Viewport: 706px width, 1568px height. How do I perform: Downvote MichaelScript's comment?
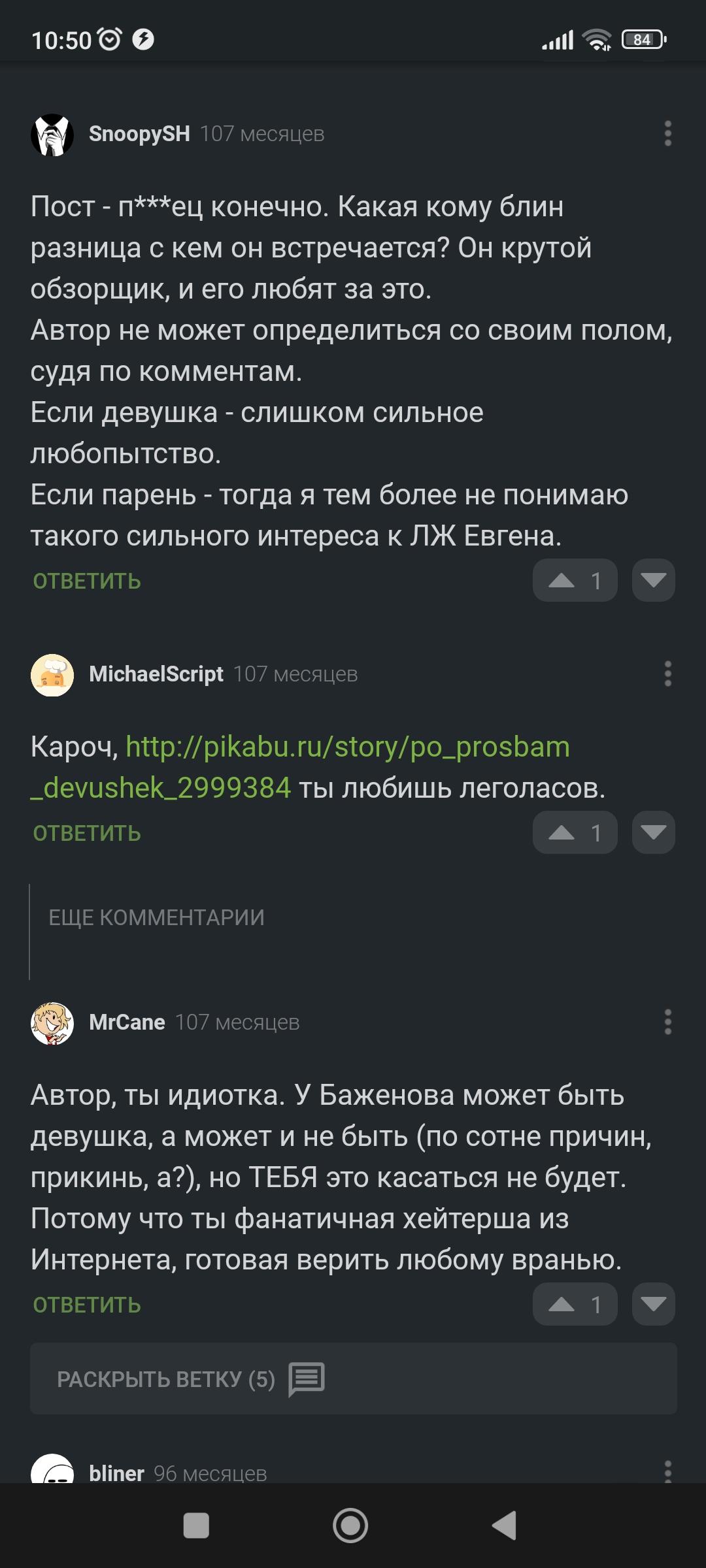653,832
